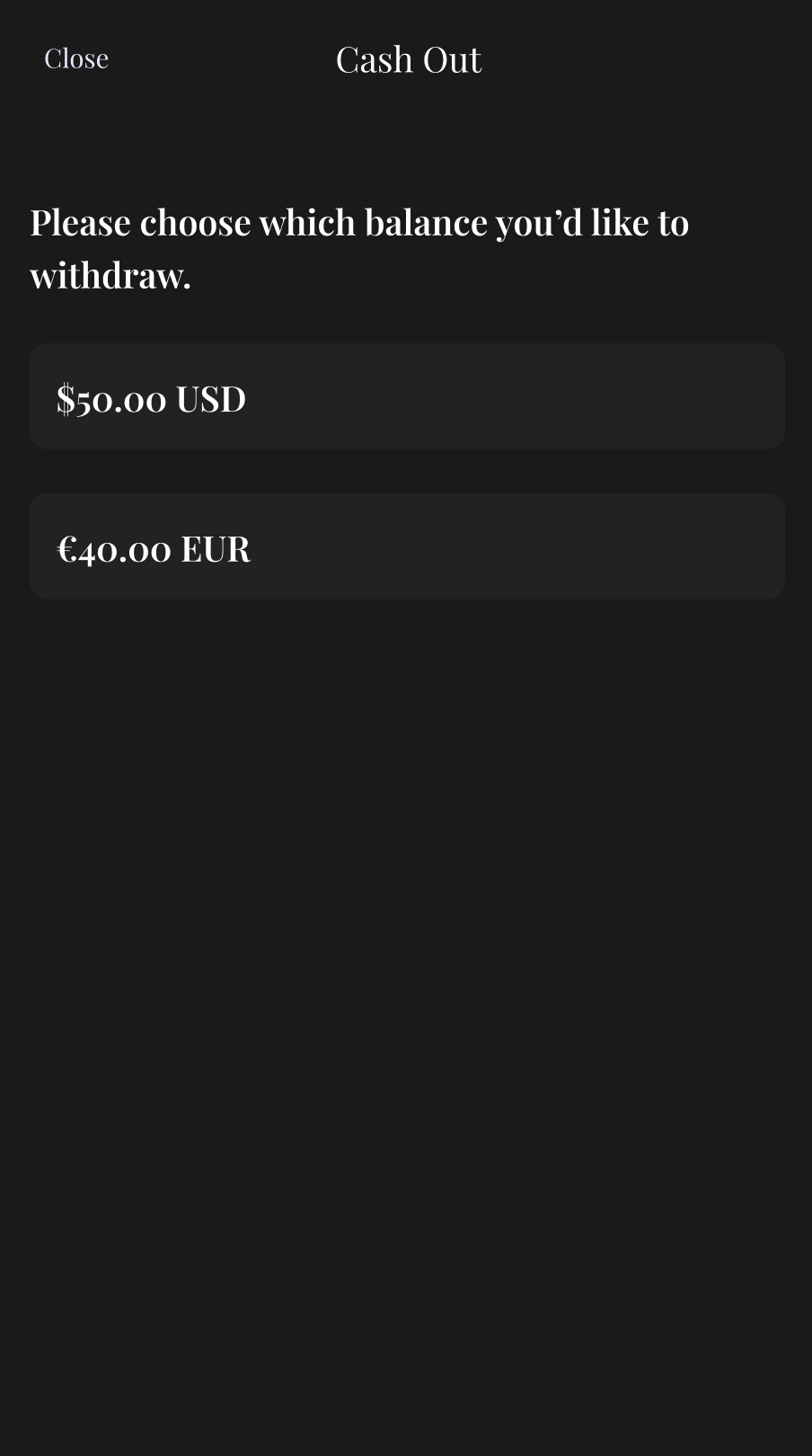Image resolution: width=812 pixels, height=1456 pixels.
Task: Tap the Cash Out title
Action: click(408, 58)
